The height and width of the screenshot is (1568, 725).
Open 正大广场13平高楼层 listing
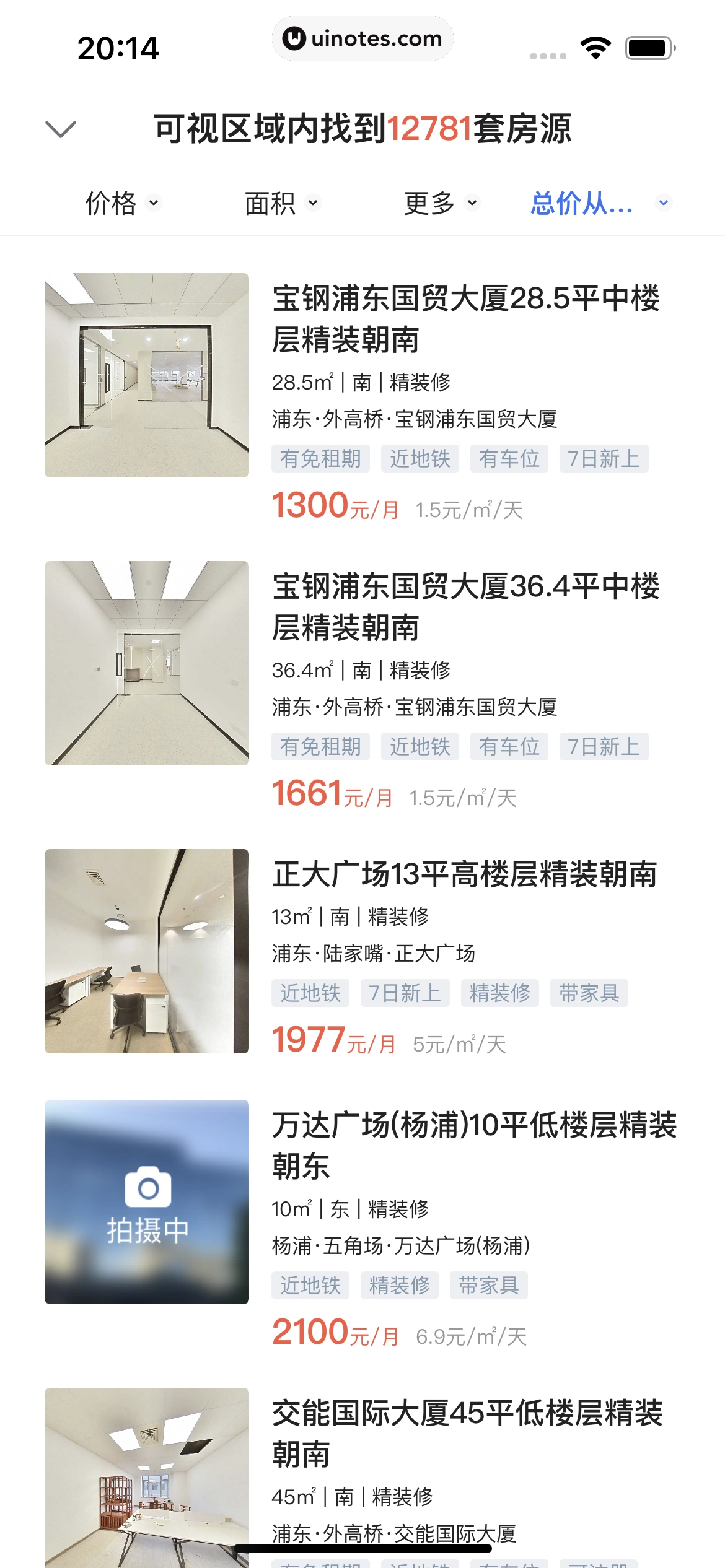pos(465,874)
